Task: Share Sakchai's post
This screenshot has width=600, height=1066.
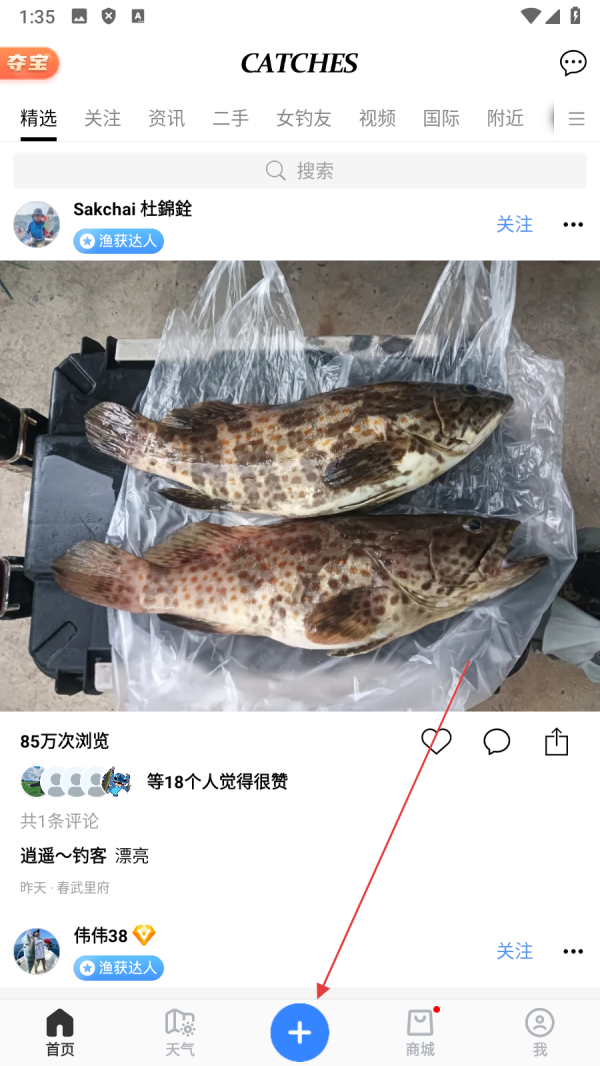Action: click(556, 741)
